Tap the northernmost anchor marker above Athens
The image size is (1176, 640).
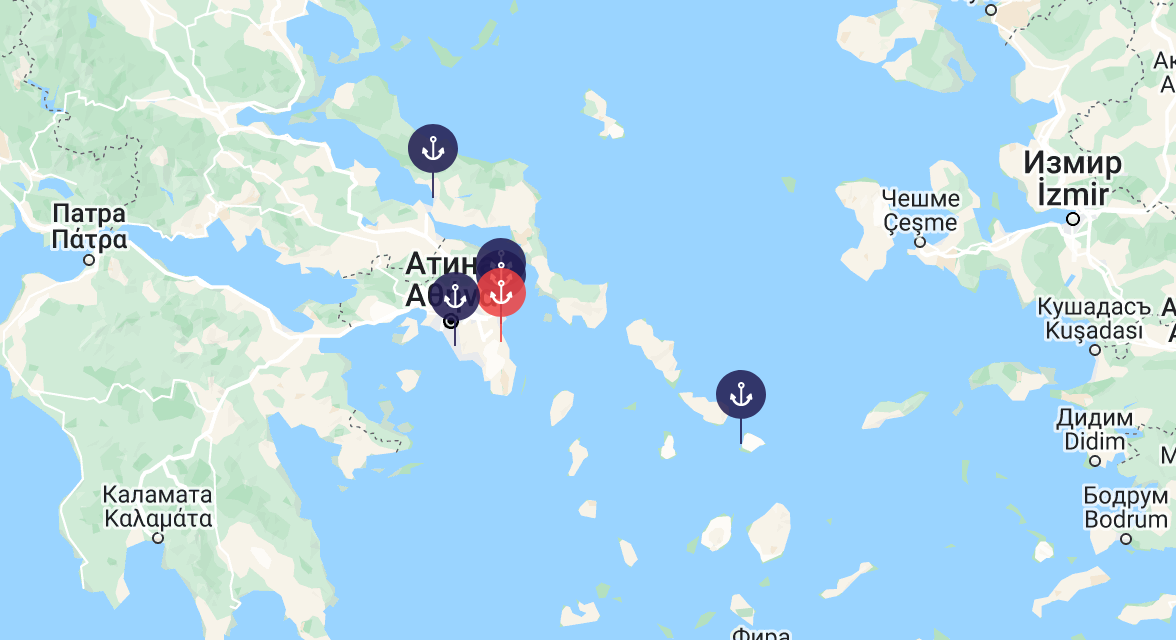(x=433, y=150)
